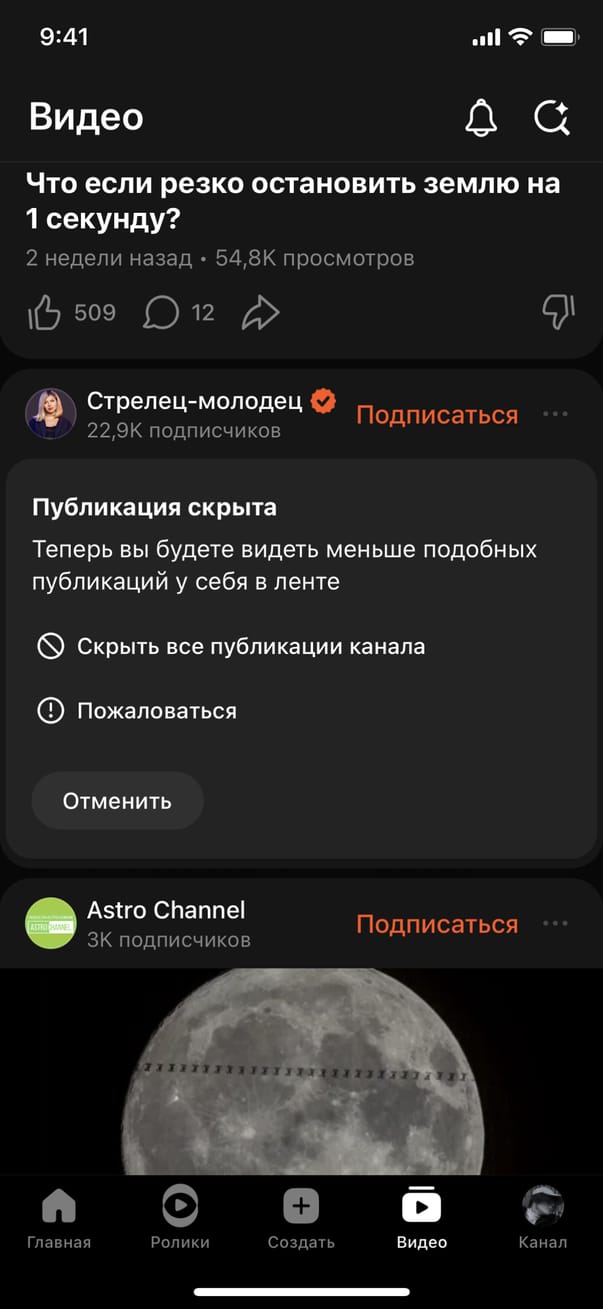
Task: Open the Создать tab
Action: (301, 1218)
